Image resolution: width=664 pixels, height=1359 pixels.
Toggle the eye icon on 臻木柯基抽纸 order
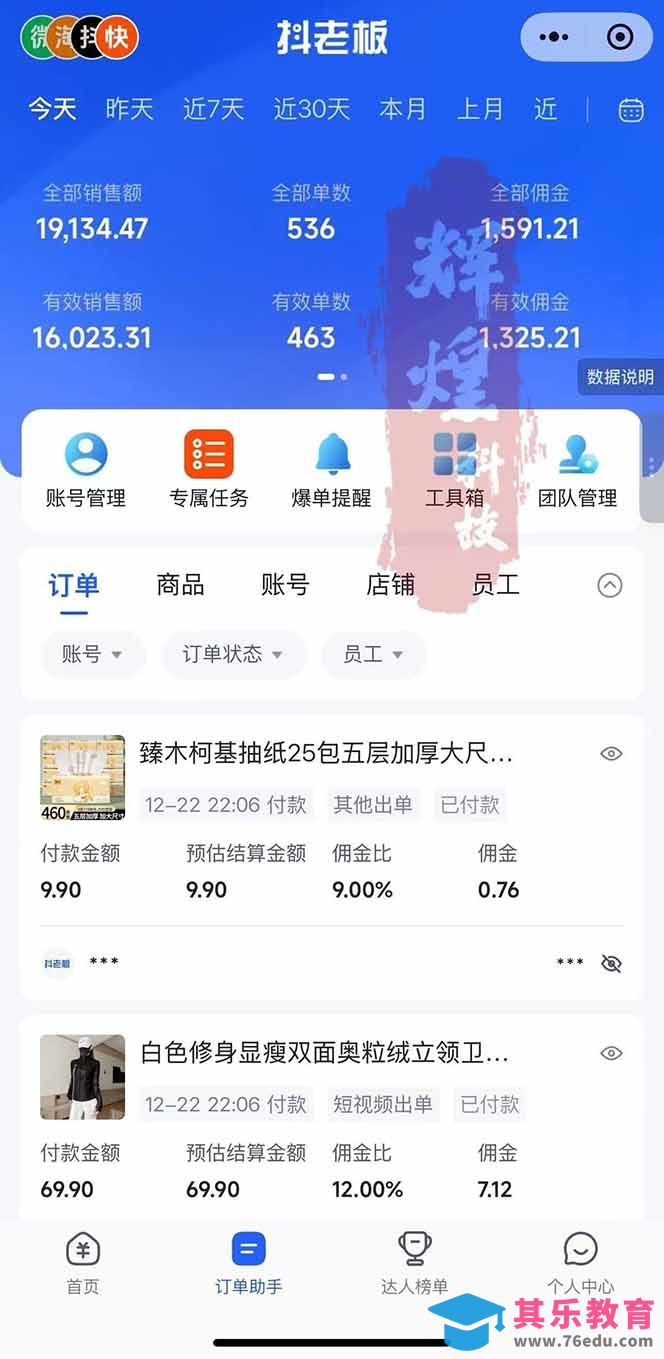pos(611,754)
